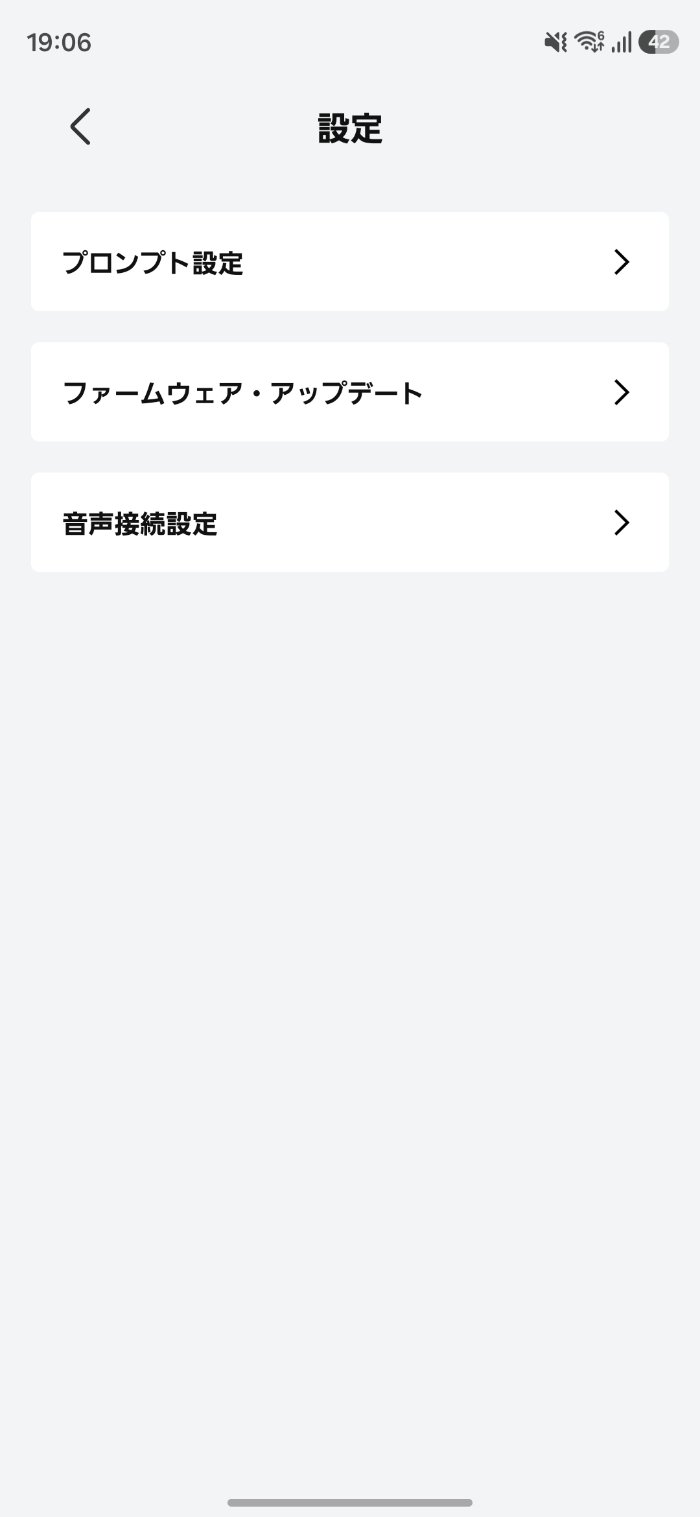Open ファームウェア・アップデート row
The width and height of the screenshot is (700, 1517).
click(x=350, y=392)
